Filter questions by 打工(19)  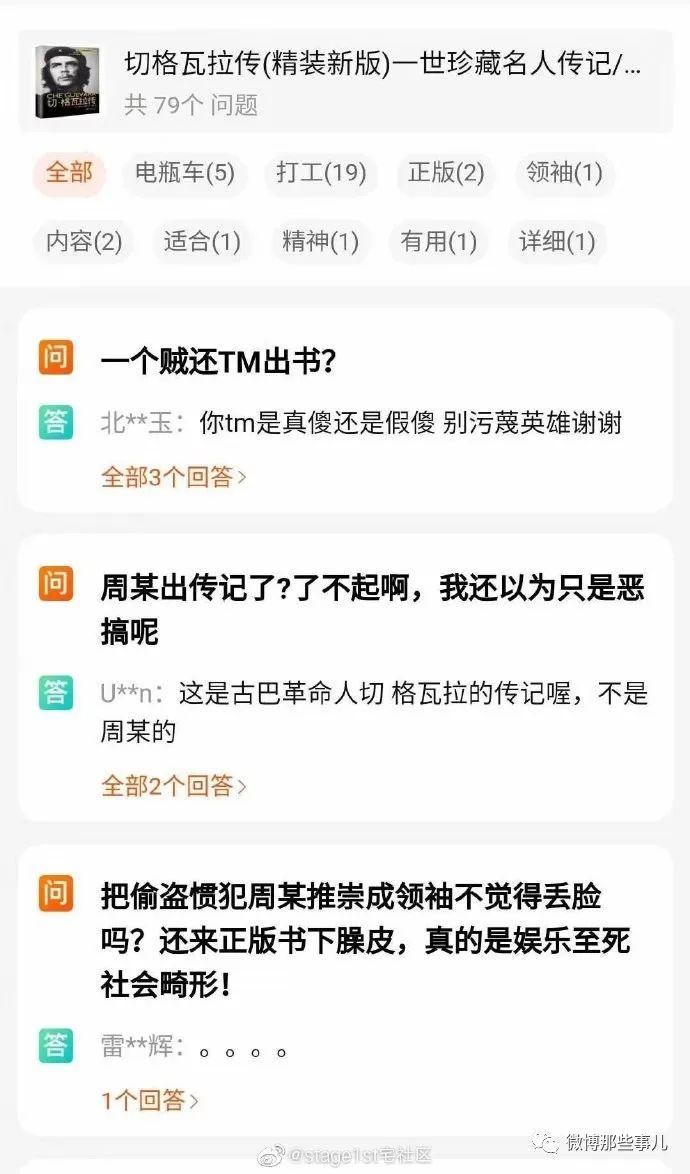point(321,173)
